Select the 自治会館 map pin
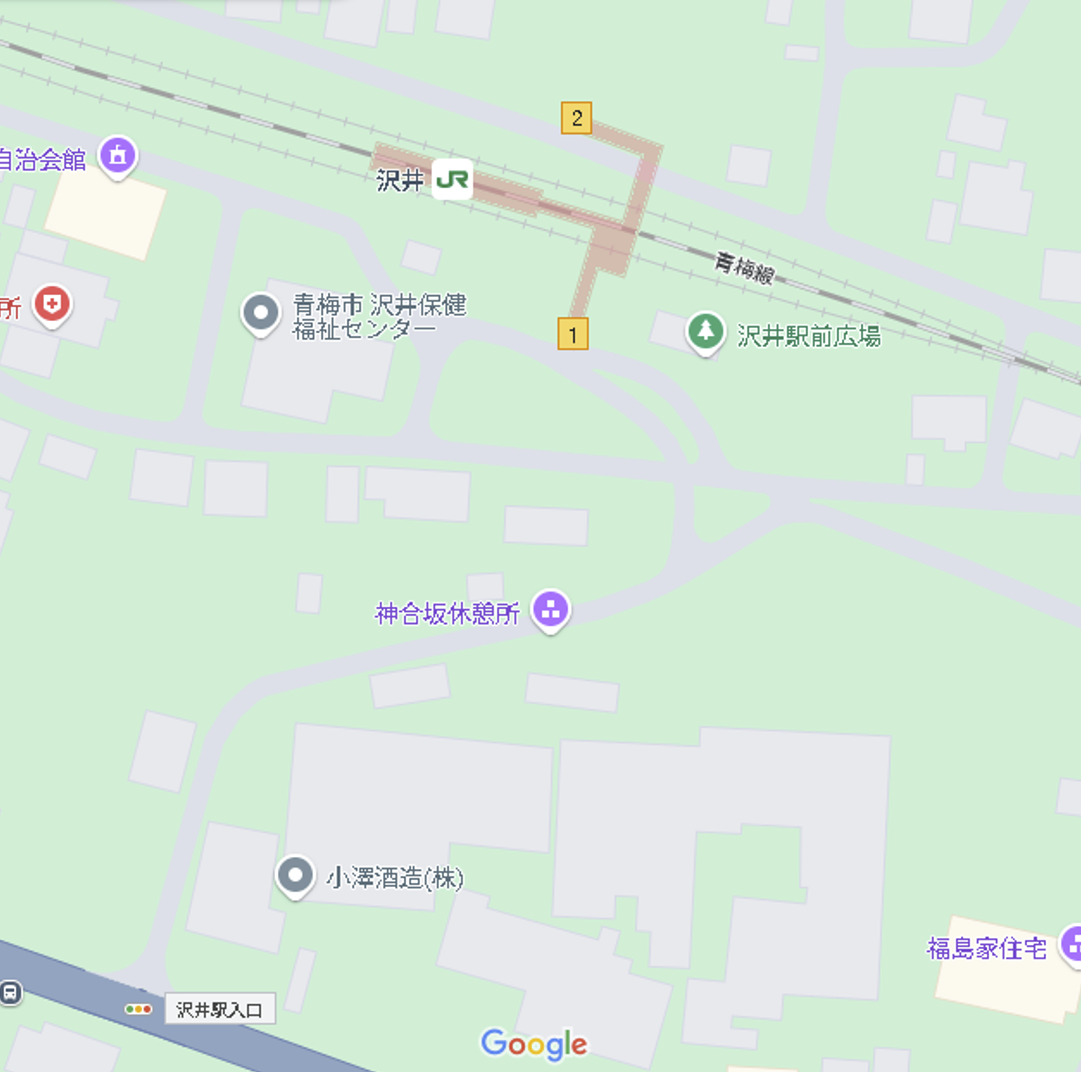The image size is (1081, 1072). pos(118,156)
